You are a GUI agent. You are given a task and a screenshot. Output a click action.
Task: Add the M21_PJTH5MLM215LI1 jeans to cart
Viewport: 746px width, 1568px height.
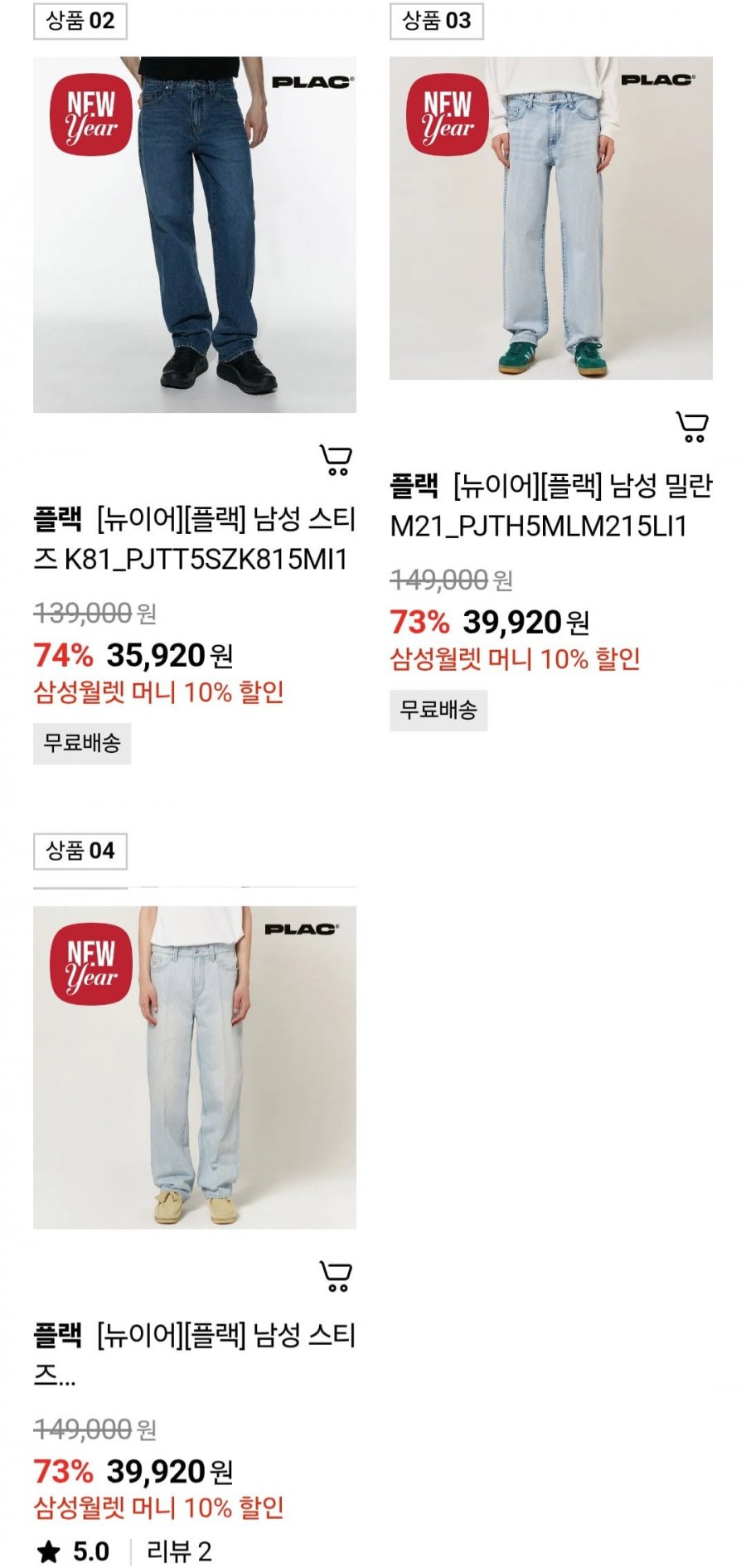pos(692,426)
